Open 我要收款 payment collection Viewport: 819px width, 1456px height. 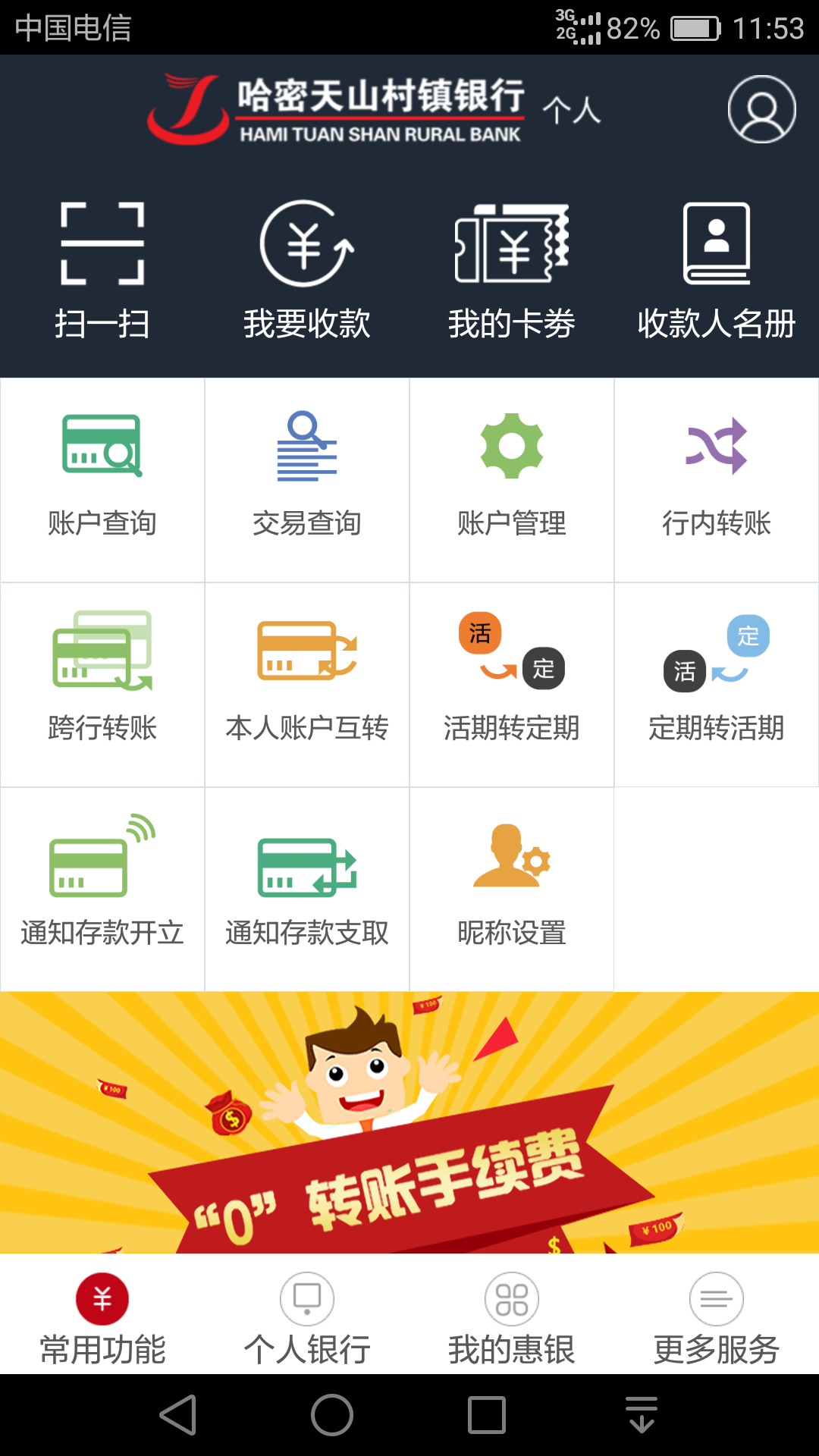click(x=307, y=270)
